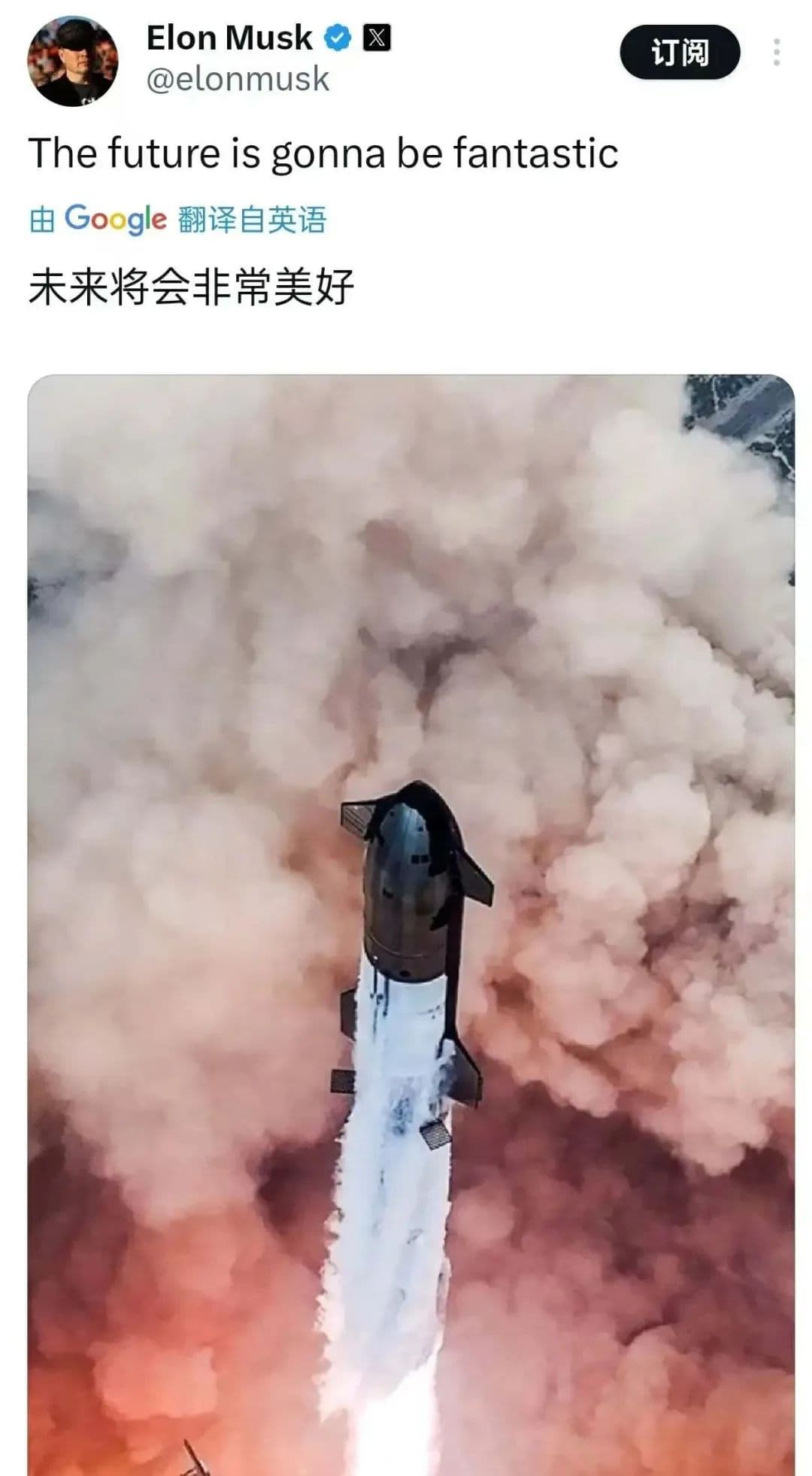Open the @elonmusk handle profile
Screen dimensions: 812x1476
point(238,79)
